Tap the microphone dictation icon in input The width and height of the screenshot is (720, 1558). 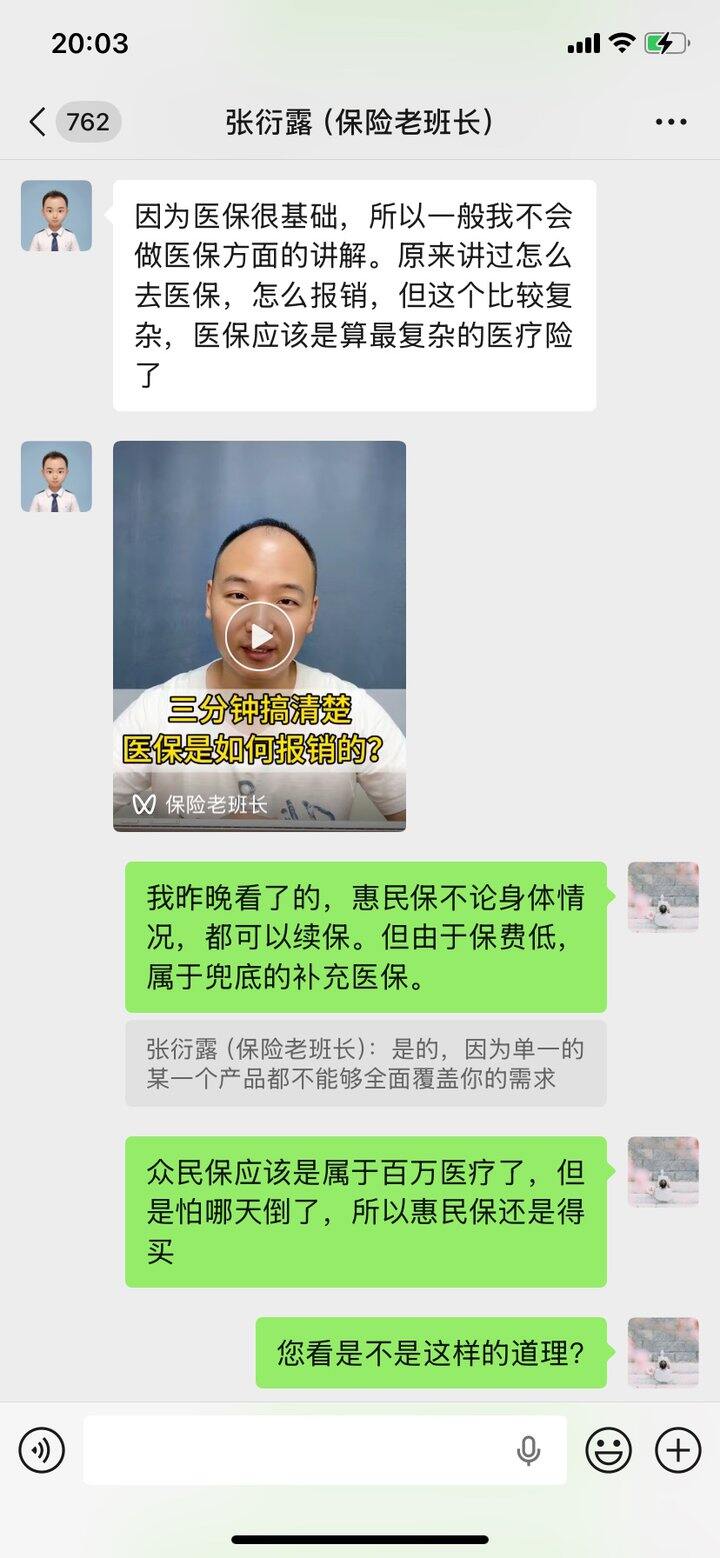click(529, 1450)
